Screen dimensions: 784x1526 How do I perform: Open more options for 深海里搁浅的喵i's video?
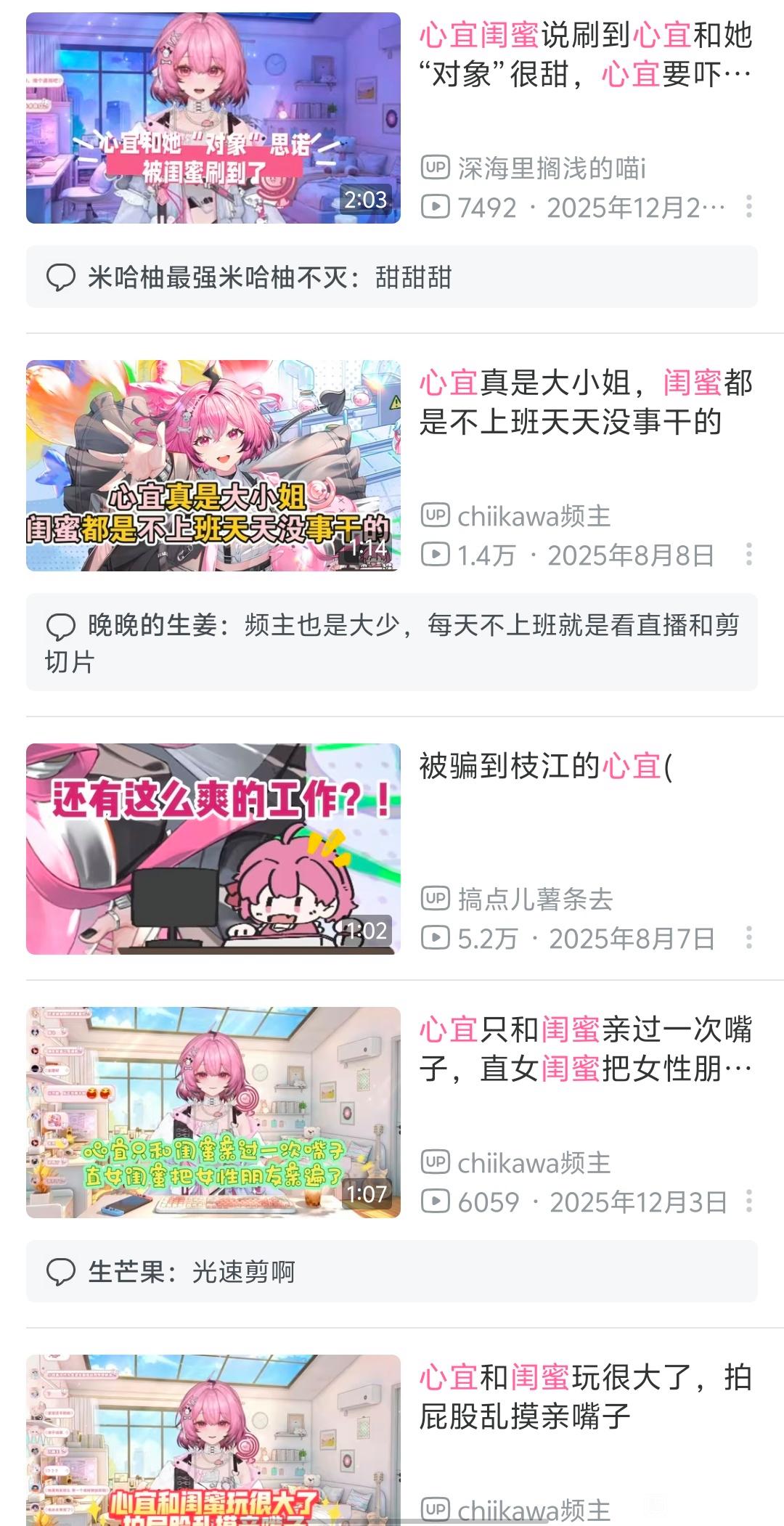coord(748,207)
